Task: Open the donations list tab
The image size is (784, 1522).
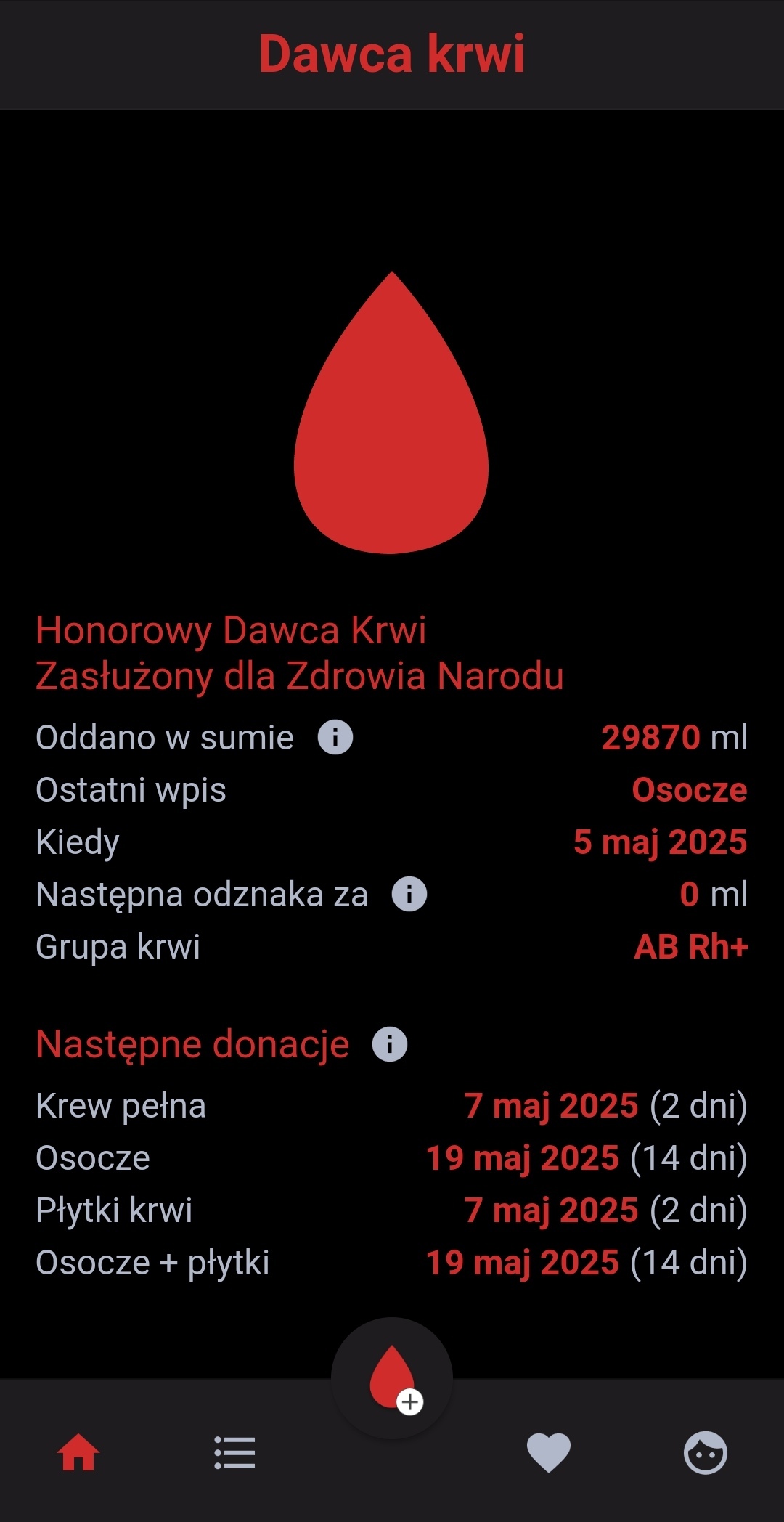Action: click(x=234, y=1453)
